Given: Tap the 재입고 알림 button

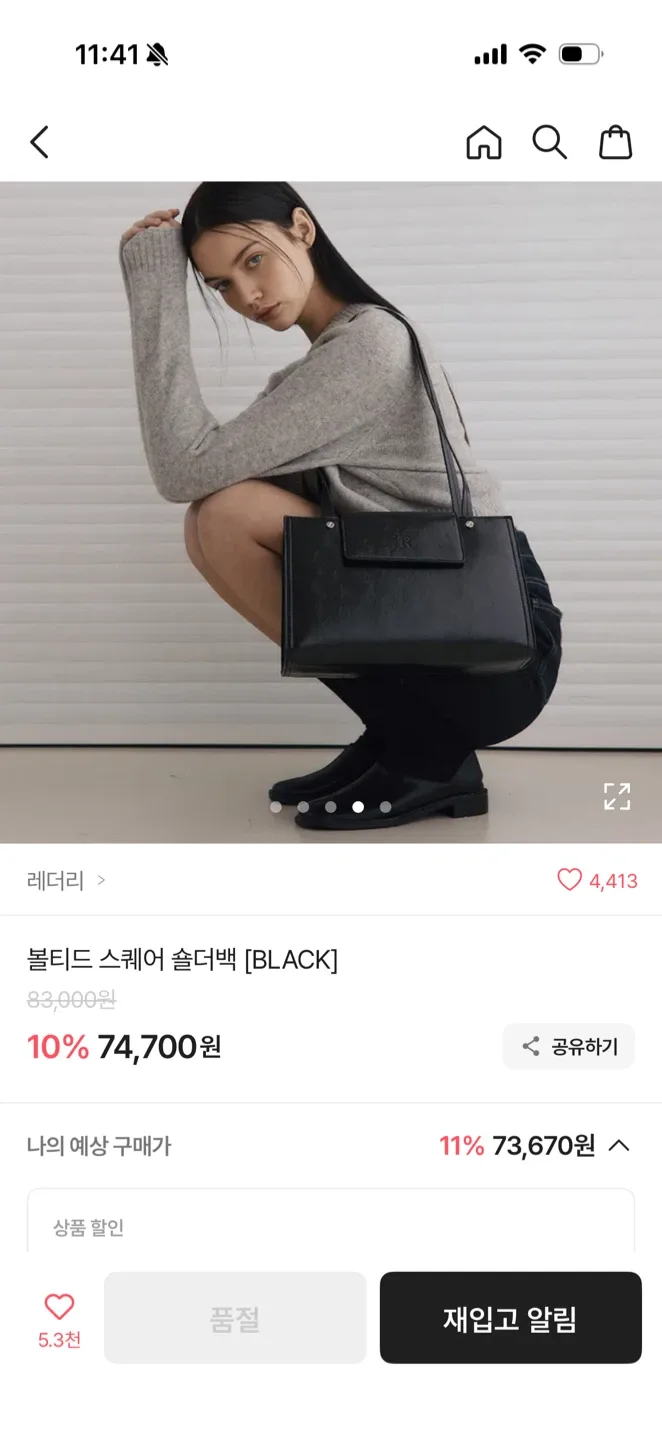Looking at the screenshot, I should [x=510, y=1318].
